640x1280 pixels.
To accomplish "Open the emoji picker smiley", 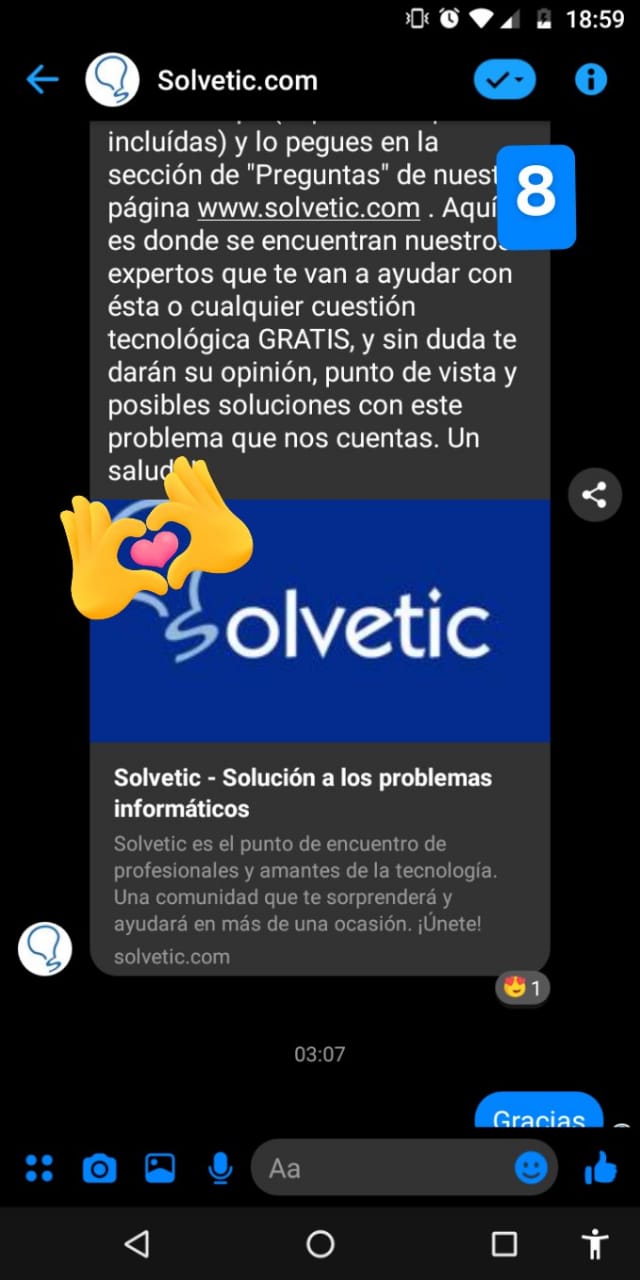I will [x=532, y=1167].
